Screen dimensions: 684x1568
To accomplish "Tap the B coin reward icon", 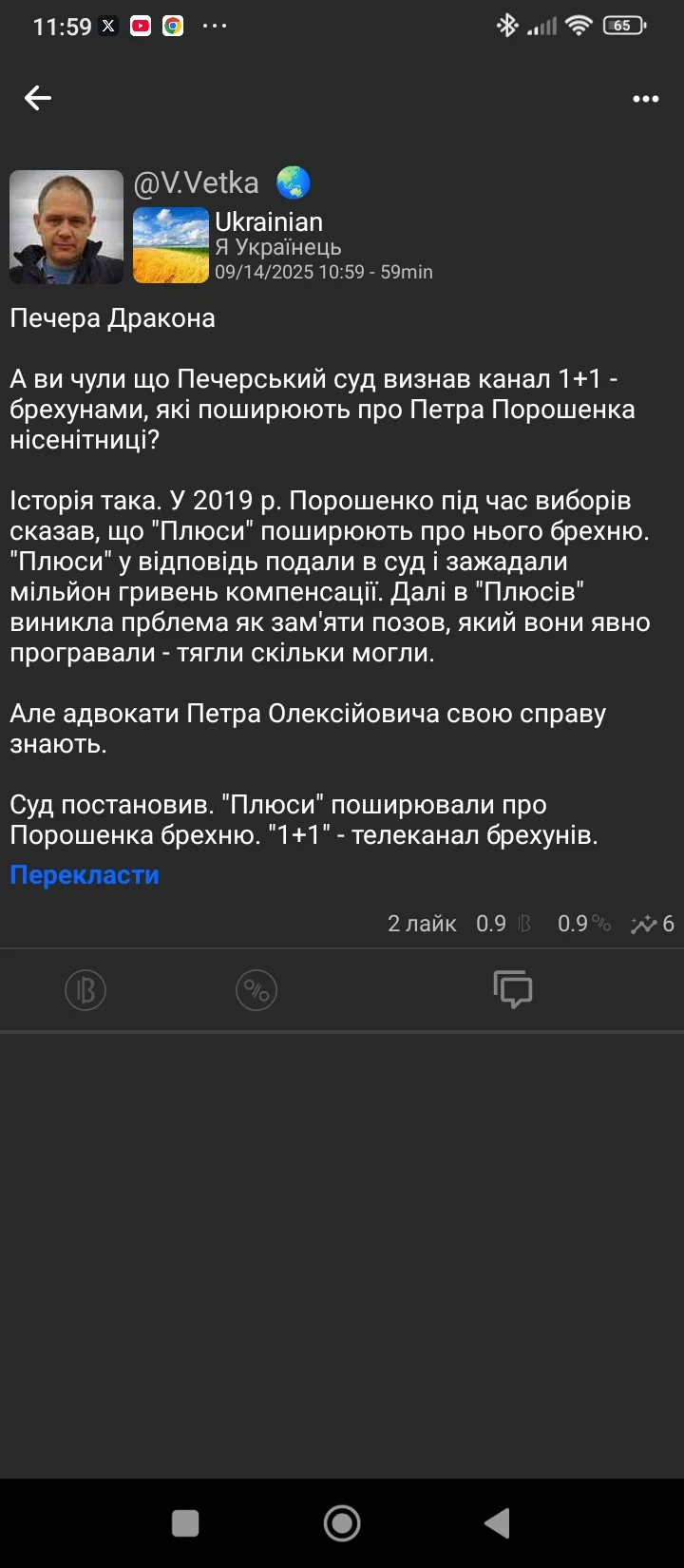I will [x=85, y=990].
